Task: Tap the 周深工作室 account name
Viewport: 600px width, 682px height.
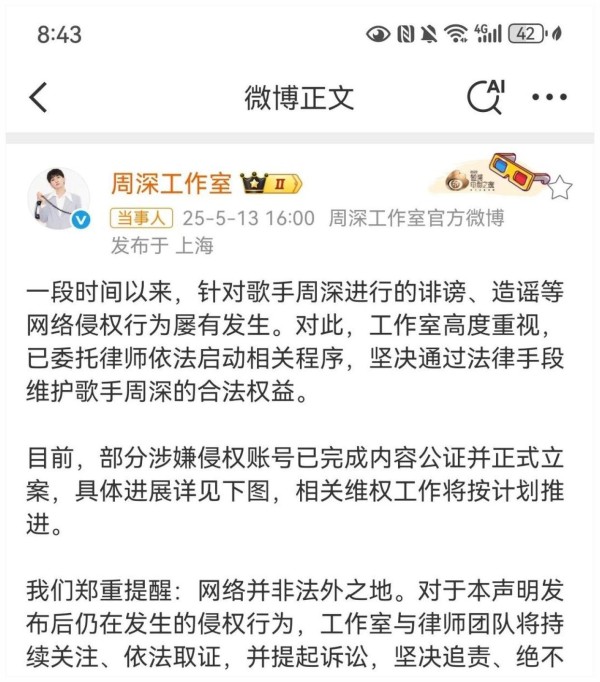Action: tap(172, 185)
